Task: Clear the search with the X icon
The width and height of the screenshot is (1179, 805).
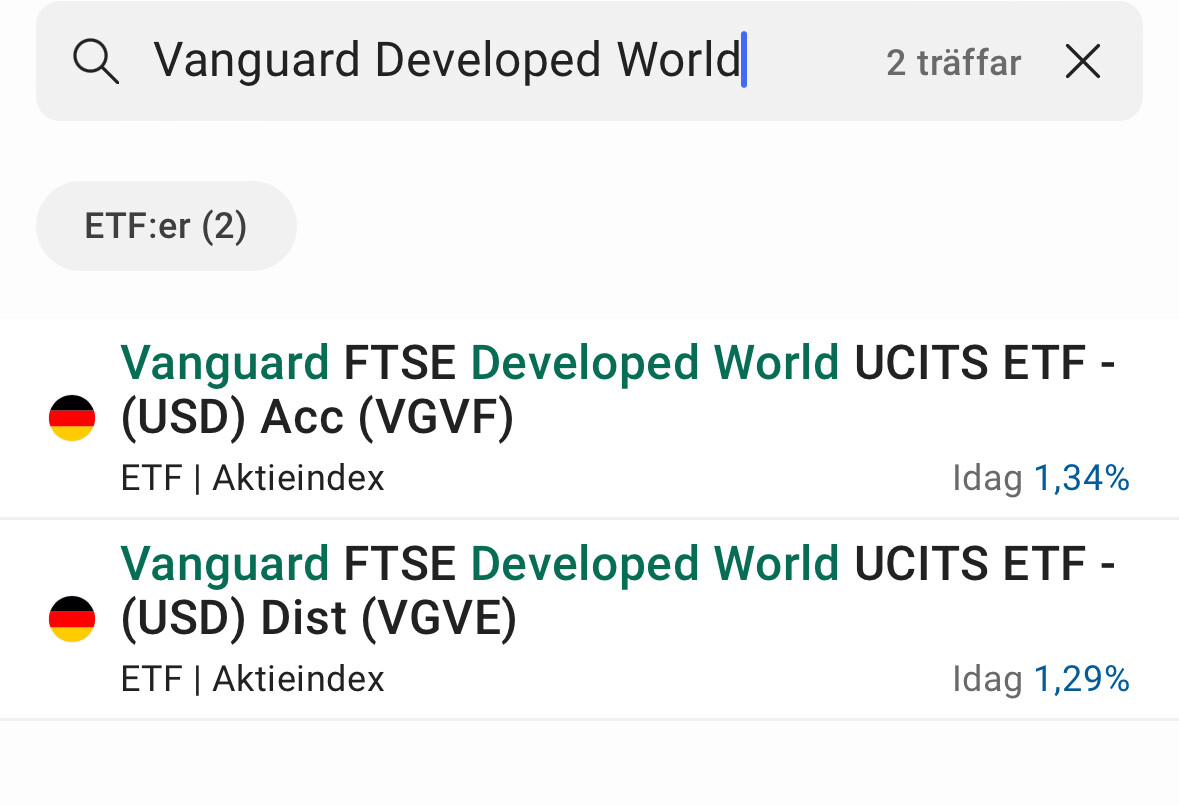Action: [1082, 62]
